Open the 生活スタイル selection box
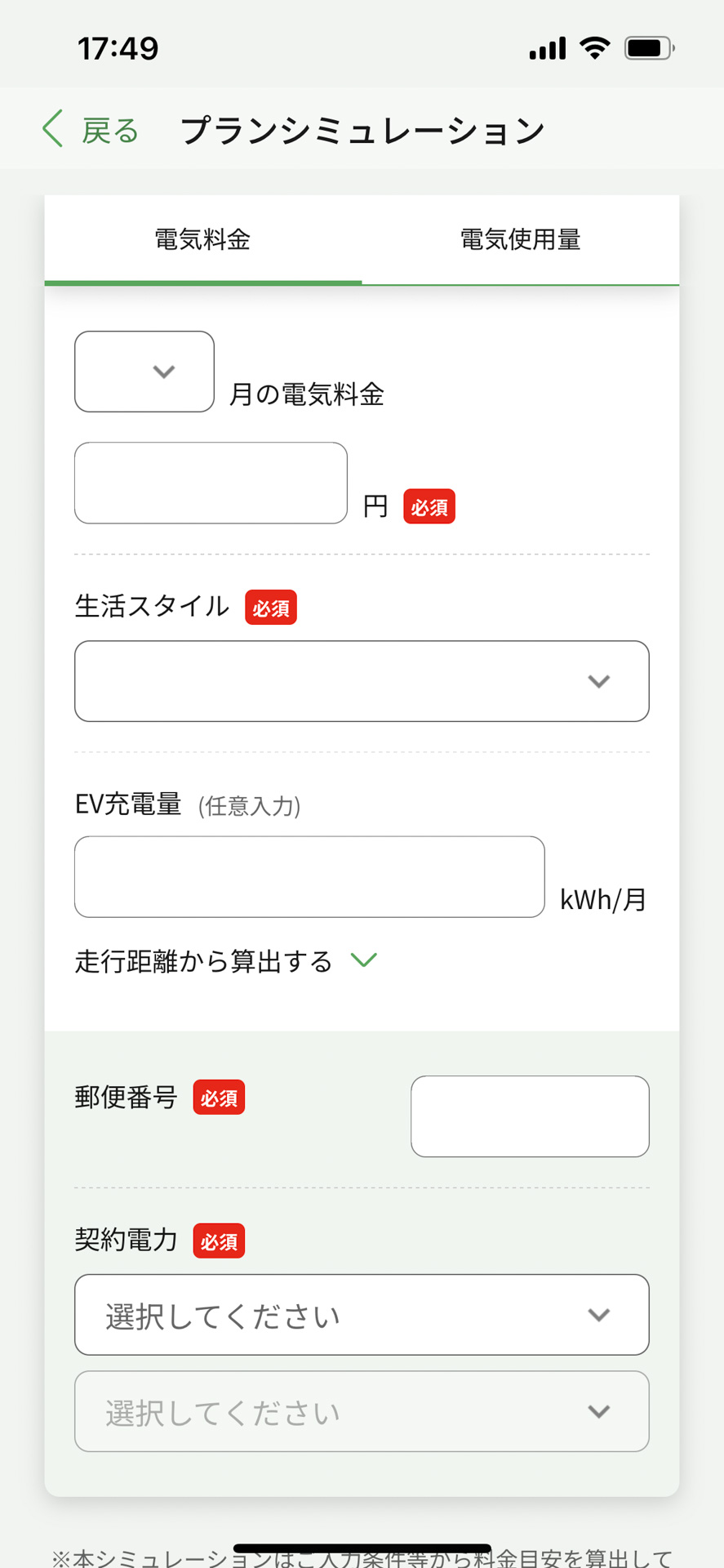The width and height of the screenshot is (724, 1568). pyautogui.click(x=362, y=681)
